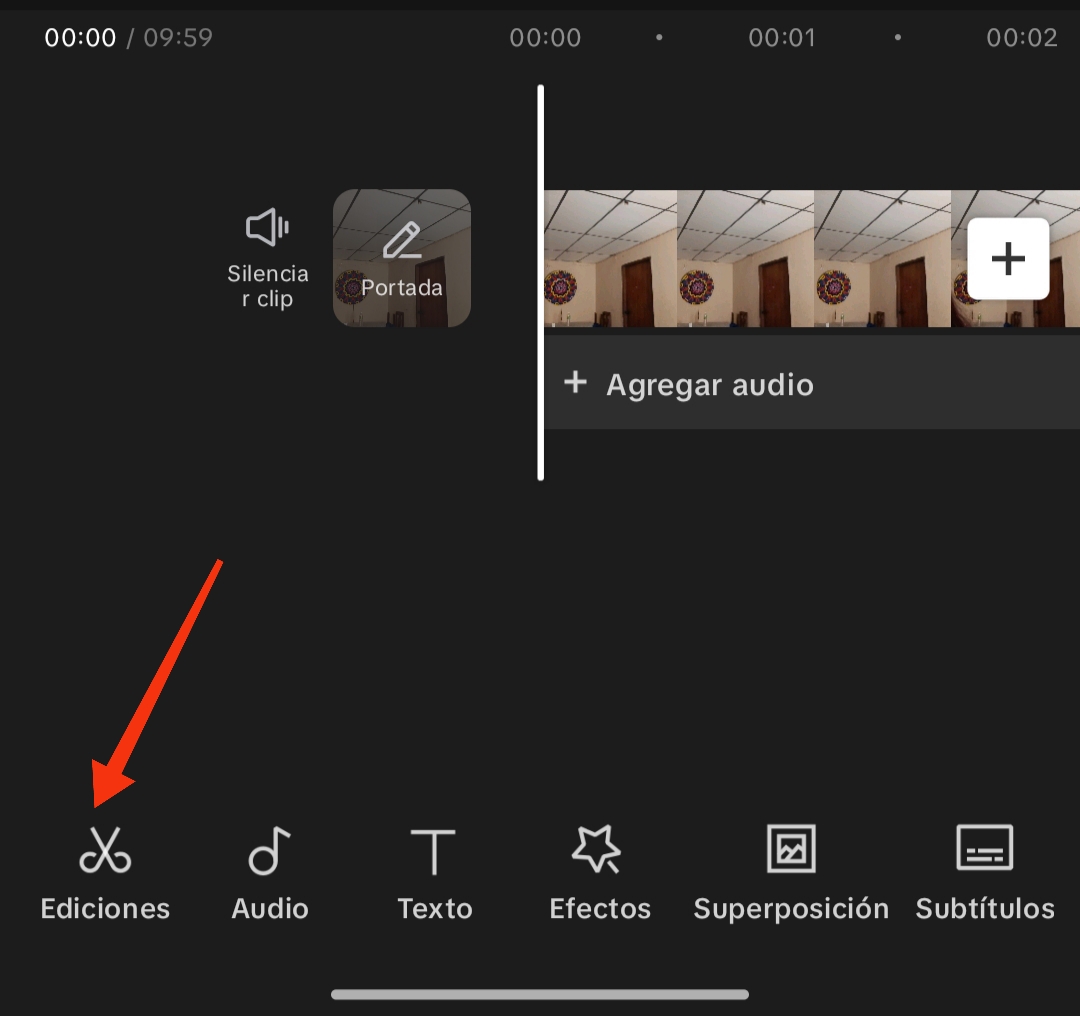This screenshot has height=1016, width=1080.
Task: Select the Texto tool
Action: (434, 873)
